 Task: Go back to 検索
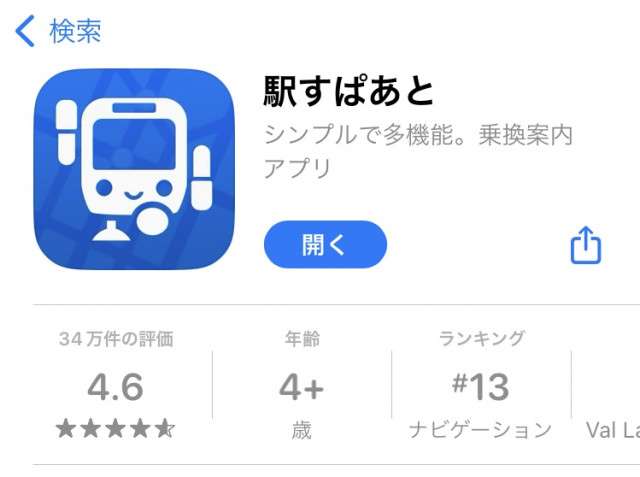[x=58, y=31]
